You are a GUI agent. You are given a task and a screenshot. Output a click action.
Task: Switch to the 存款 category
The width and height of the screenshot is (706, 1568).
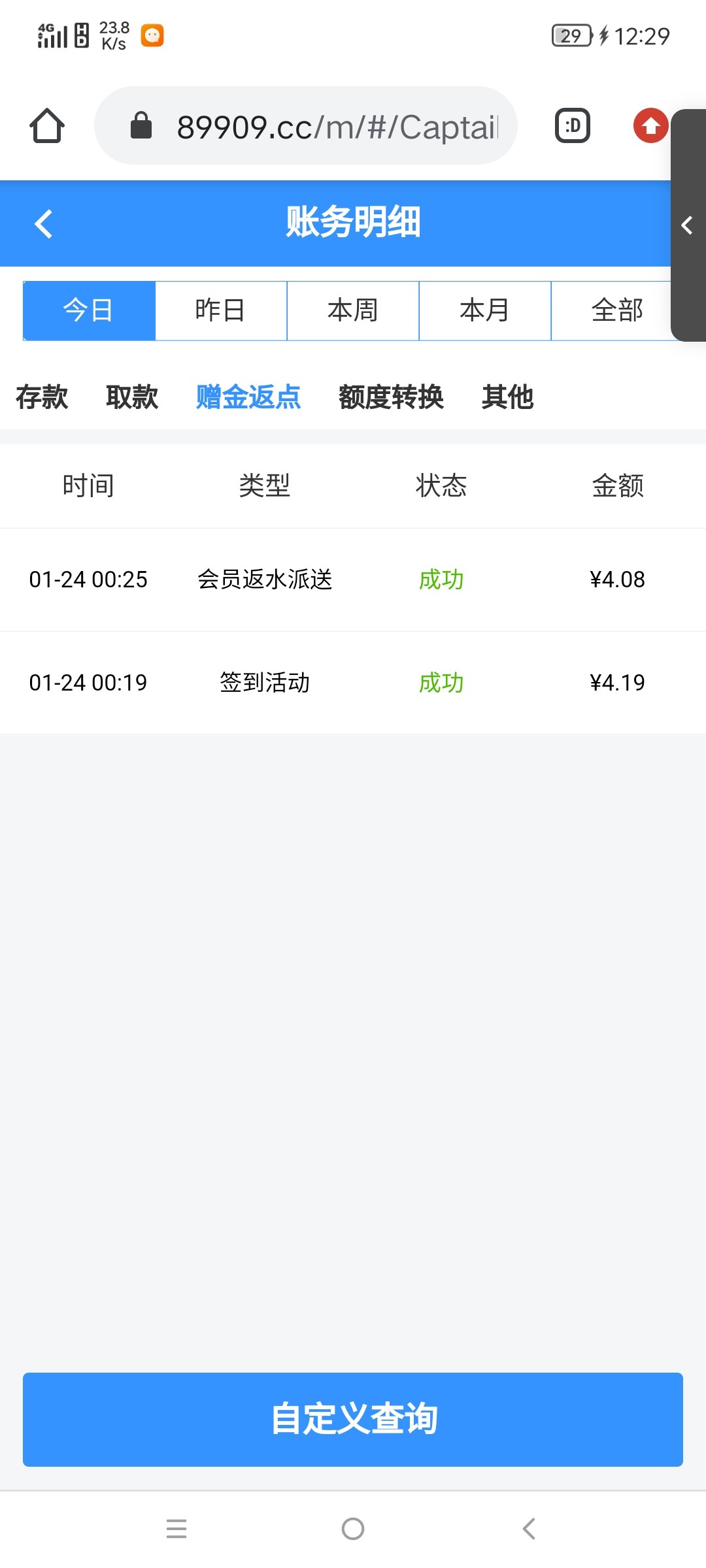[42, 397]
